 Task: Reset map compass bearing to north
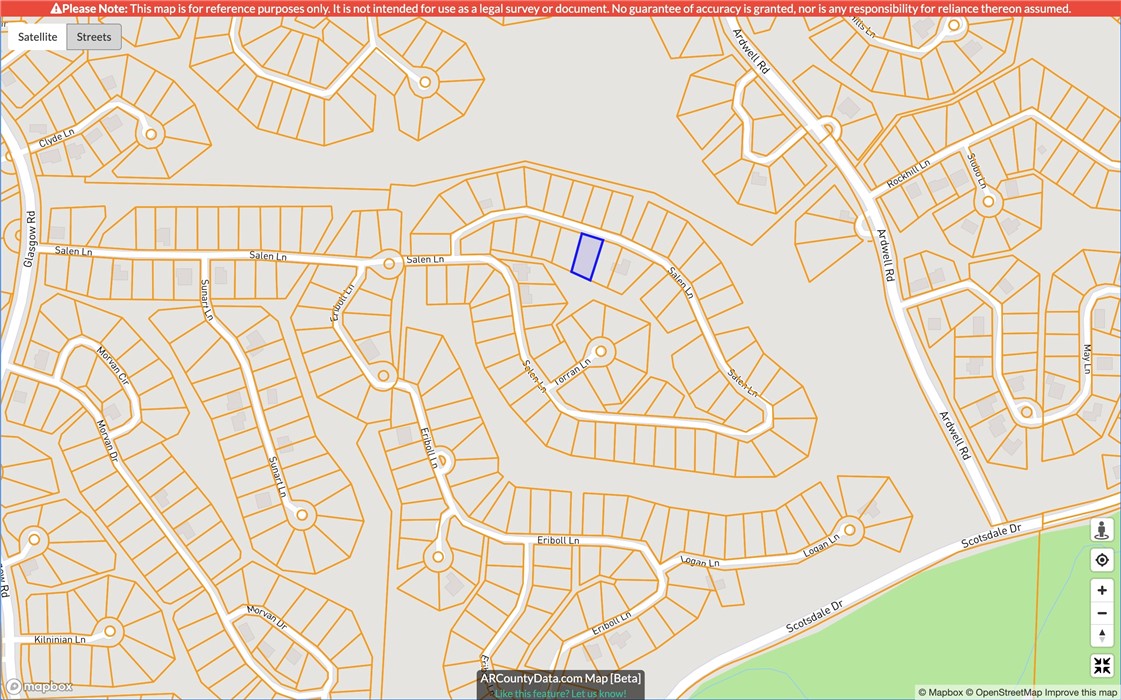click(1102, 636)
